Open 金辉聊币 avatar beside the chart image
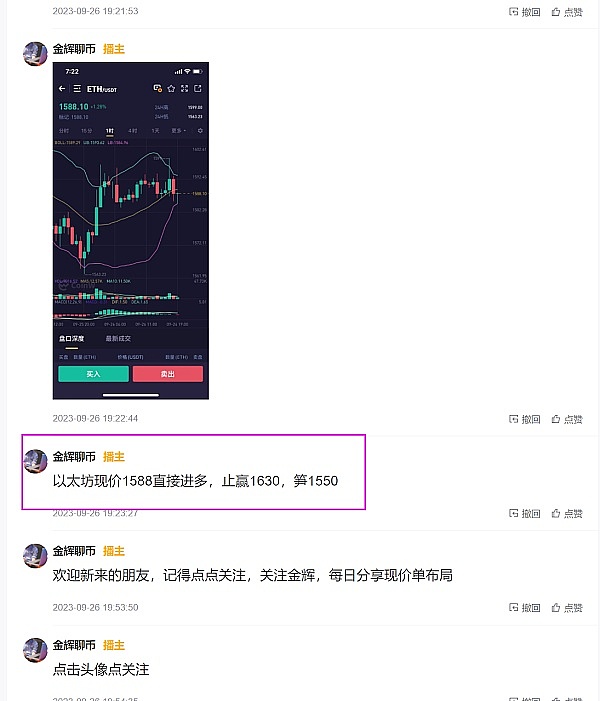The height and width of the screenshot is (701, 600). [35, 54]
